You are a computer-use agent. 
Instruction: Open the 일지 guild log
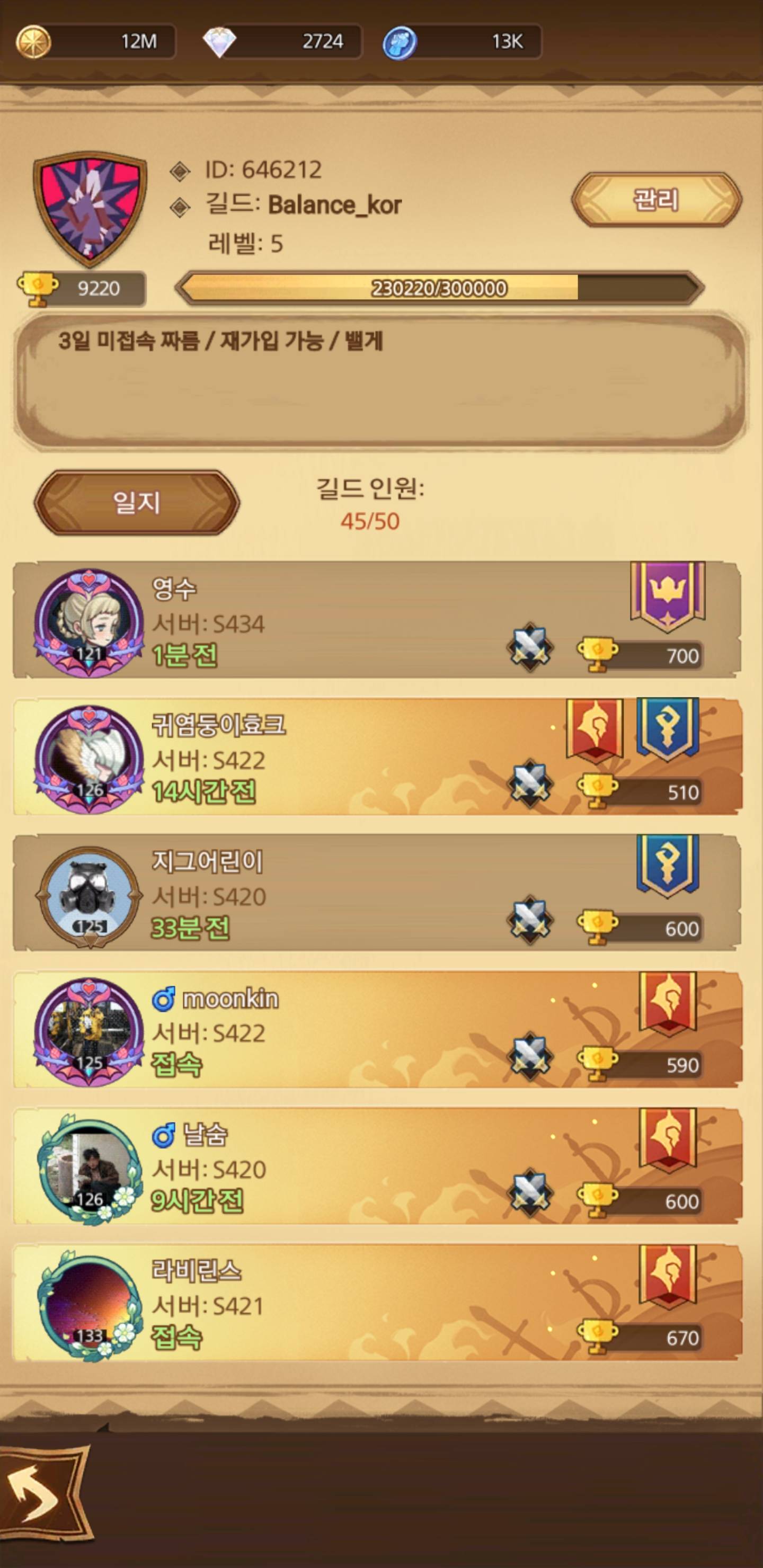(136, 503)
